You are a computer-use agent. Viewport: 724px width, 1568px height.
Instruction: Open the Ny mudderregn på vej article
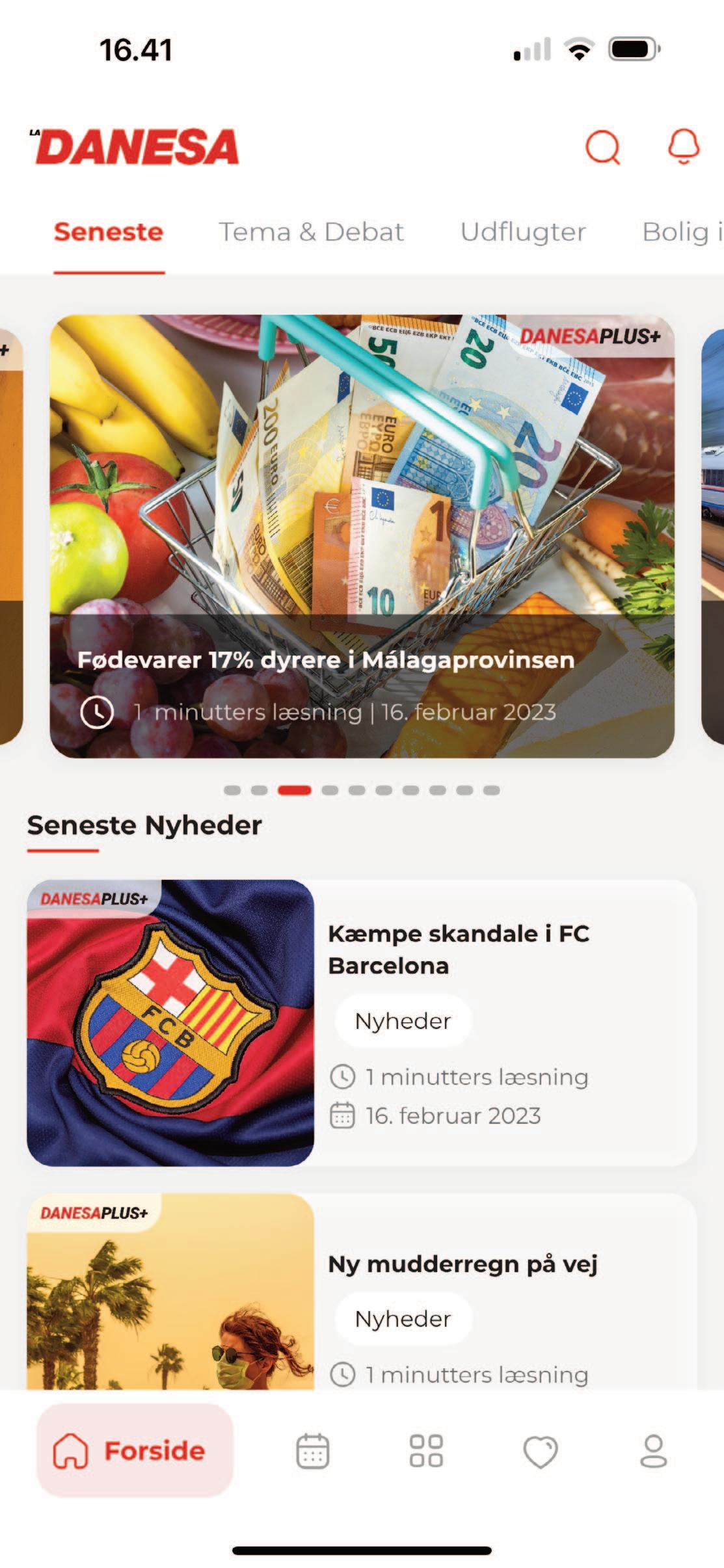[x=463, y=1265]
